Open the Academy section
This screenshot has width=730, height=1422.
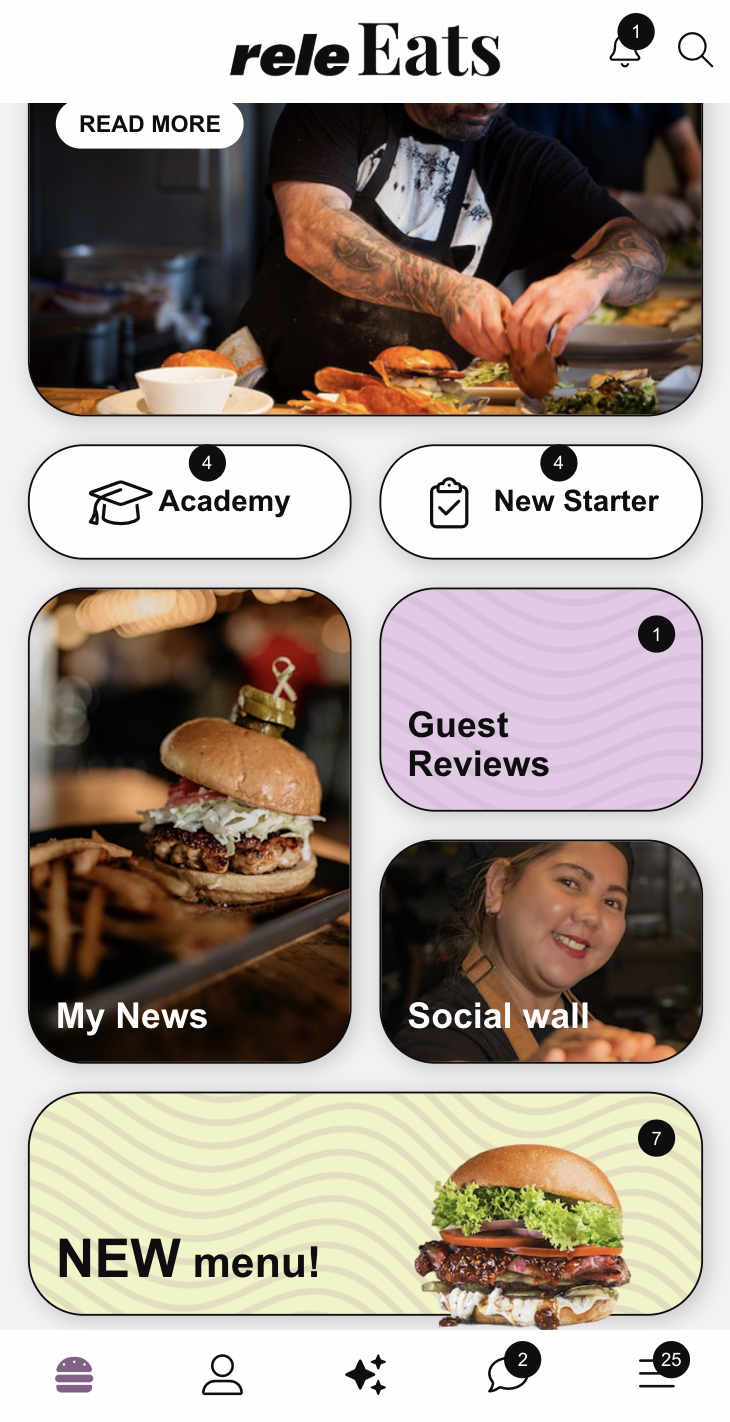click(x=190, y=502)
